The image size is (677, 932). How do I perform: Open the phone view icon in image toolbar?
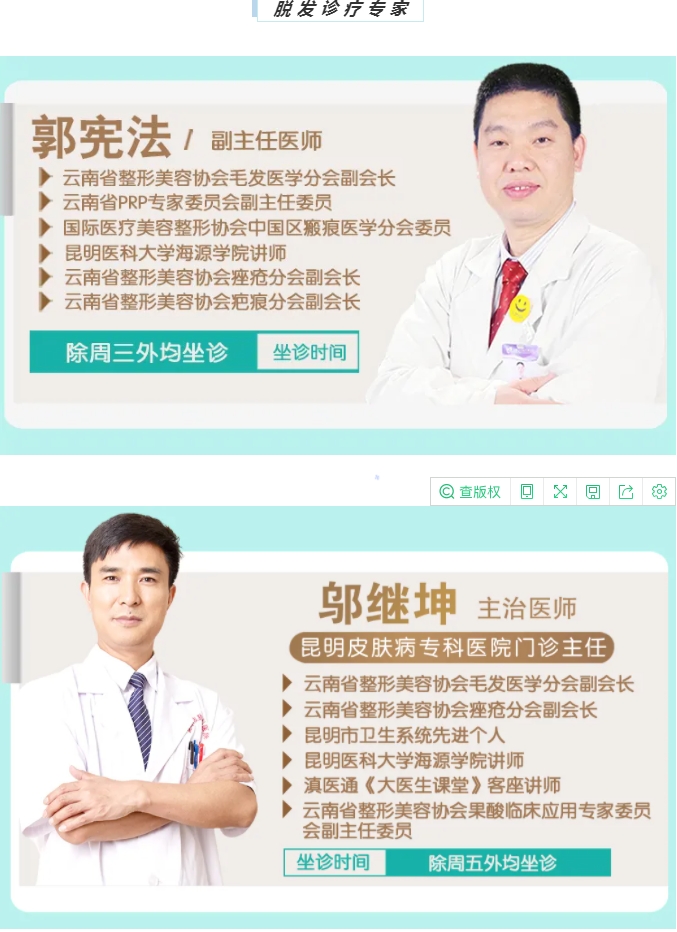(527, 492)
